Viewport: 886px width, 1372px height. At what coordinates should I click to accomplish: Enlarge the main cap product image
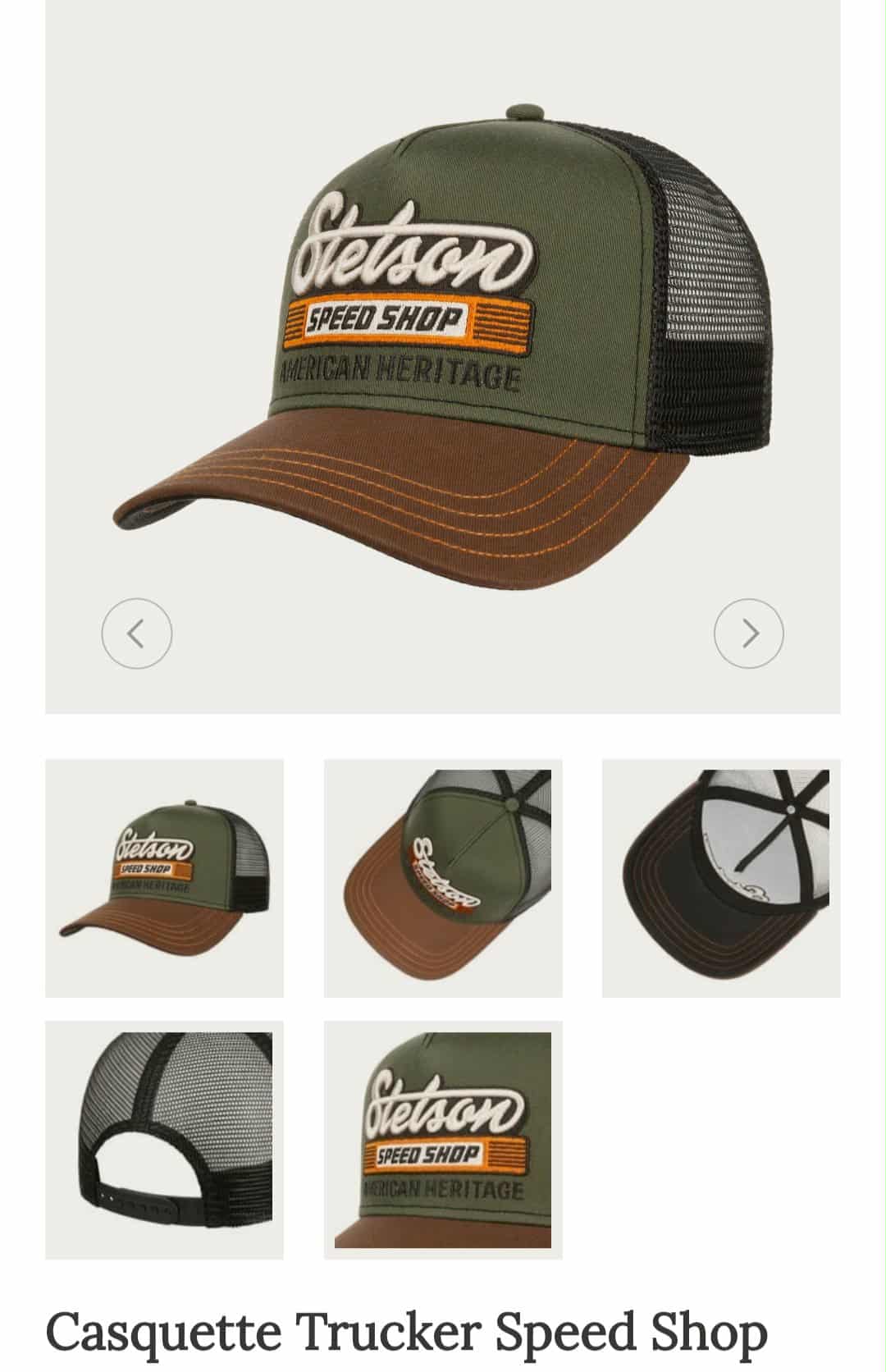(x=443, y=345)
